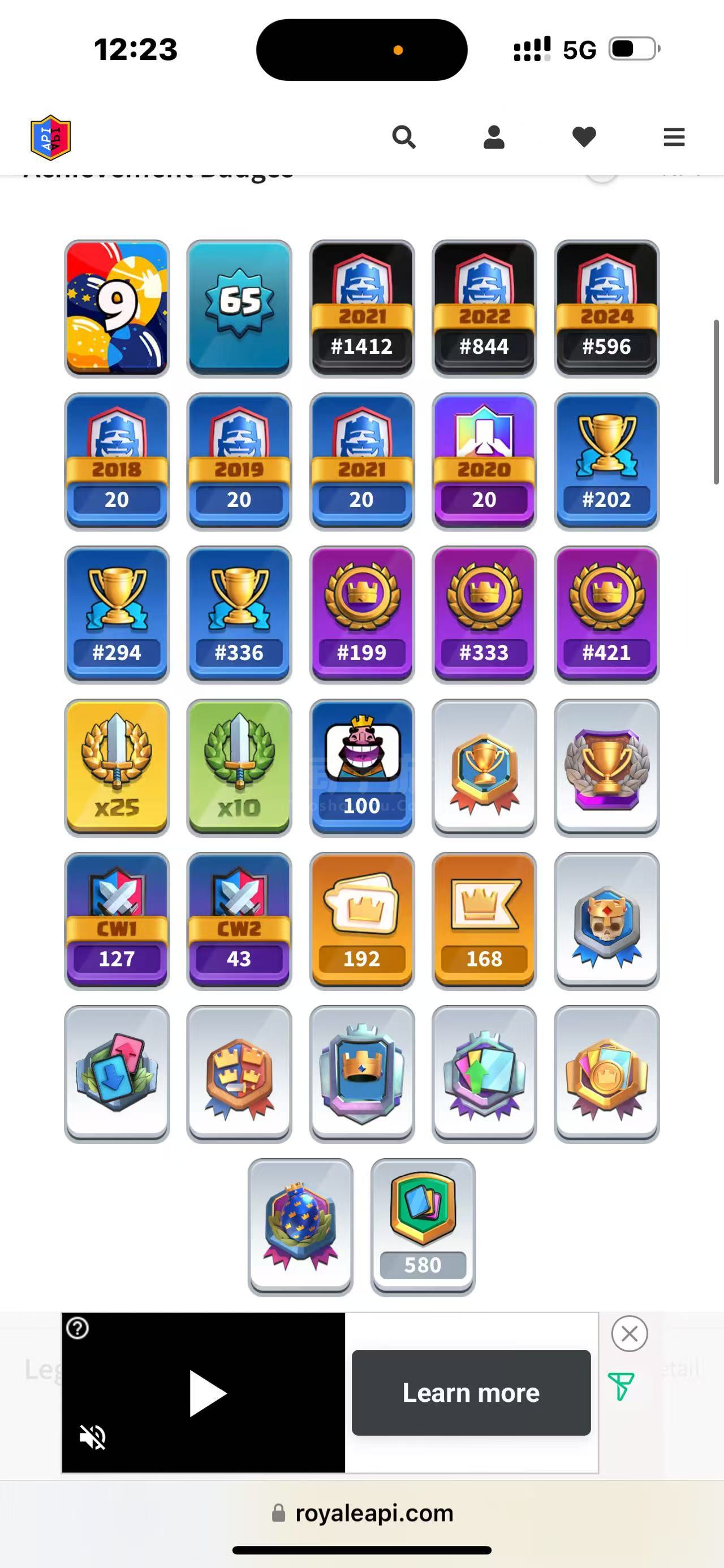The height and width of the screenshot is (1568, 724).
Task: Tap the CW1 127 badge
Action: click(117, 920)
